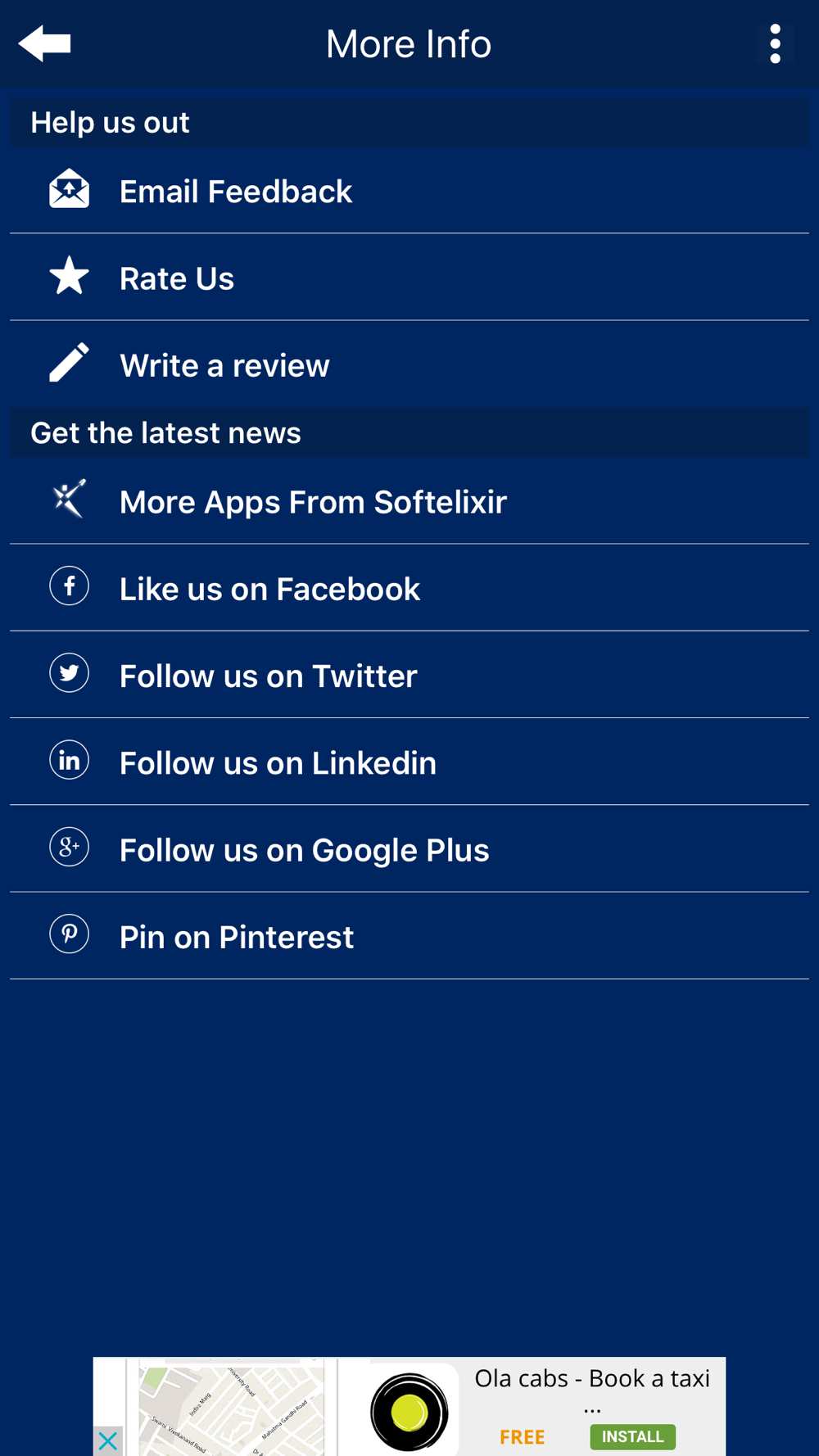Dismiss the ad banner
This screenshot has width=819, height=1456.
[107, 1441]
